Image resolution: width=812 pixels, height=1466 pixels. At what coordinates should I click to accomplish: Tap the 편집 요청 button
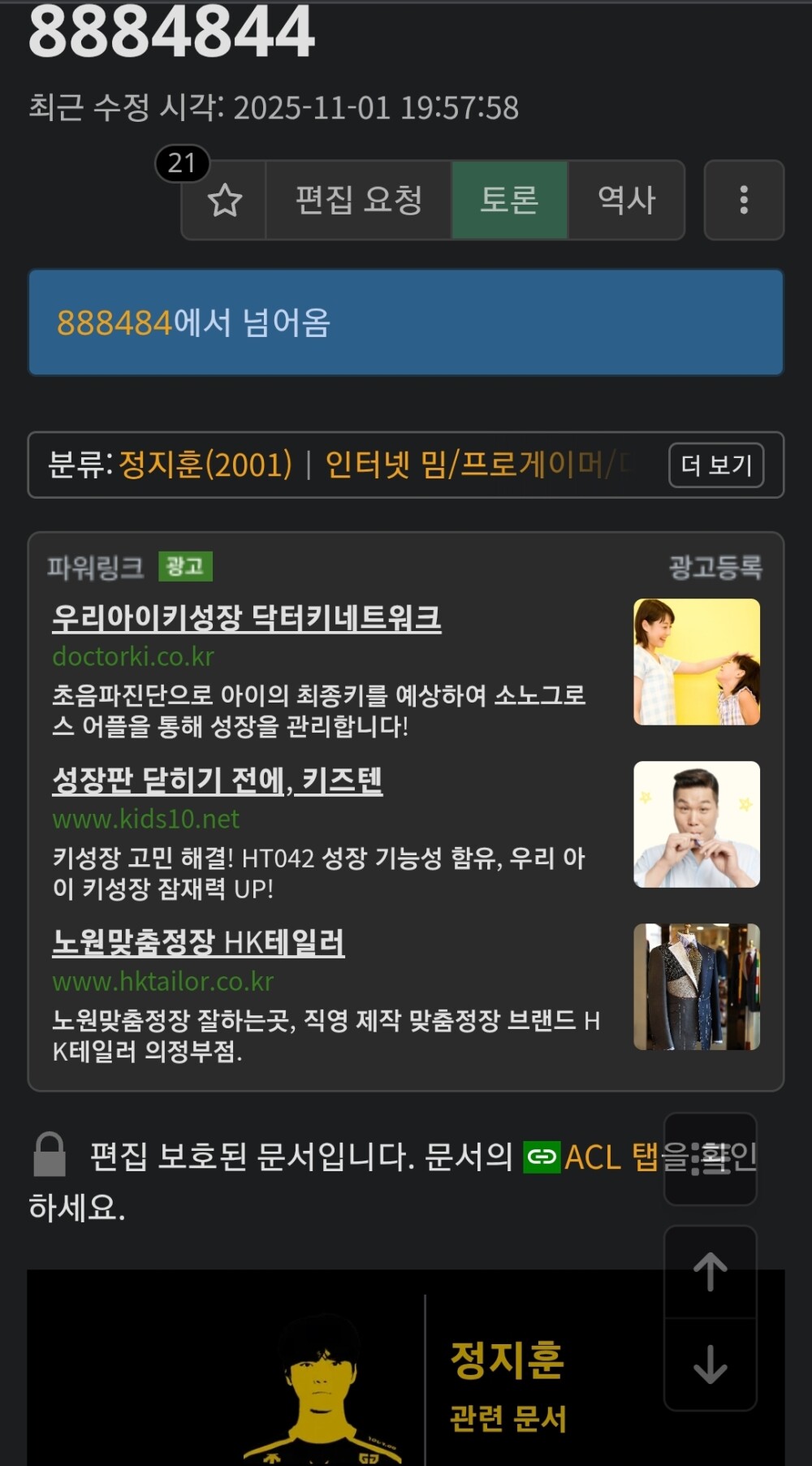click(358, 201)
